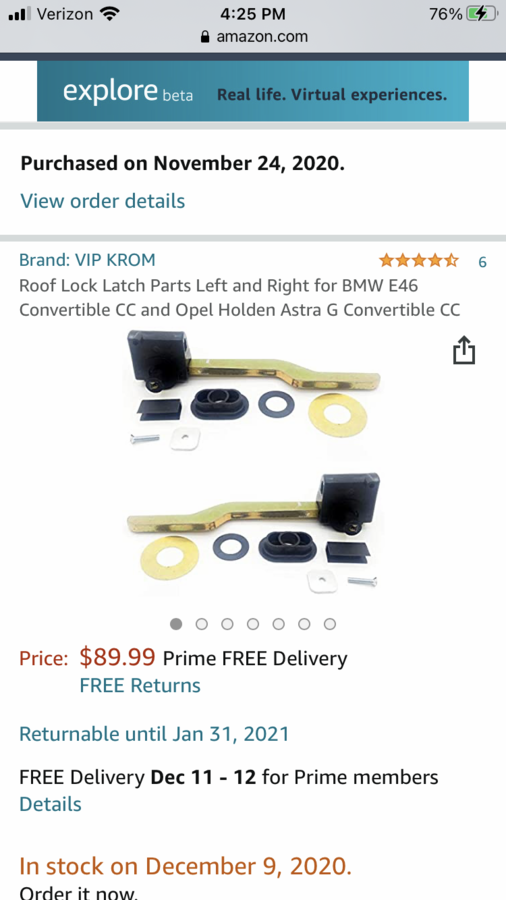Viewport: 506px width, 900px height.
Task: Open the VIP KROM brand page
Action: pos(87,260)
